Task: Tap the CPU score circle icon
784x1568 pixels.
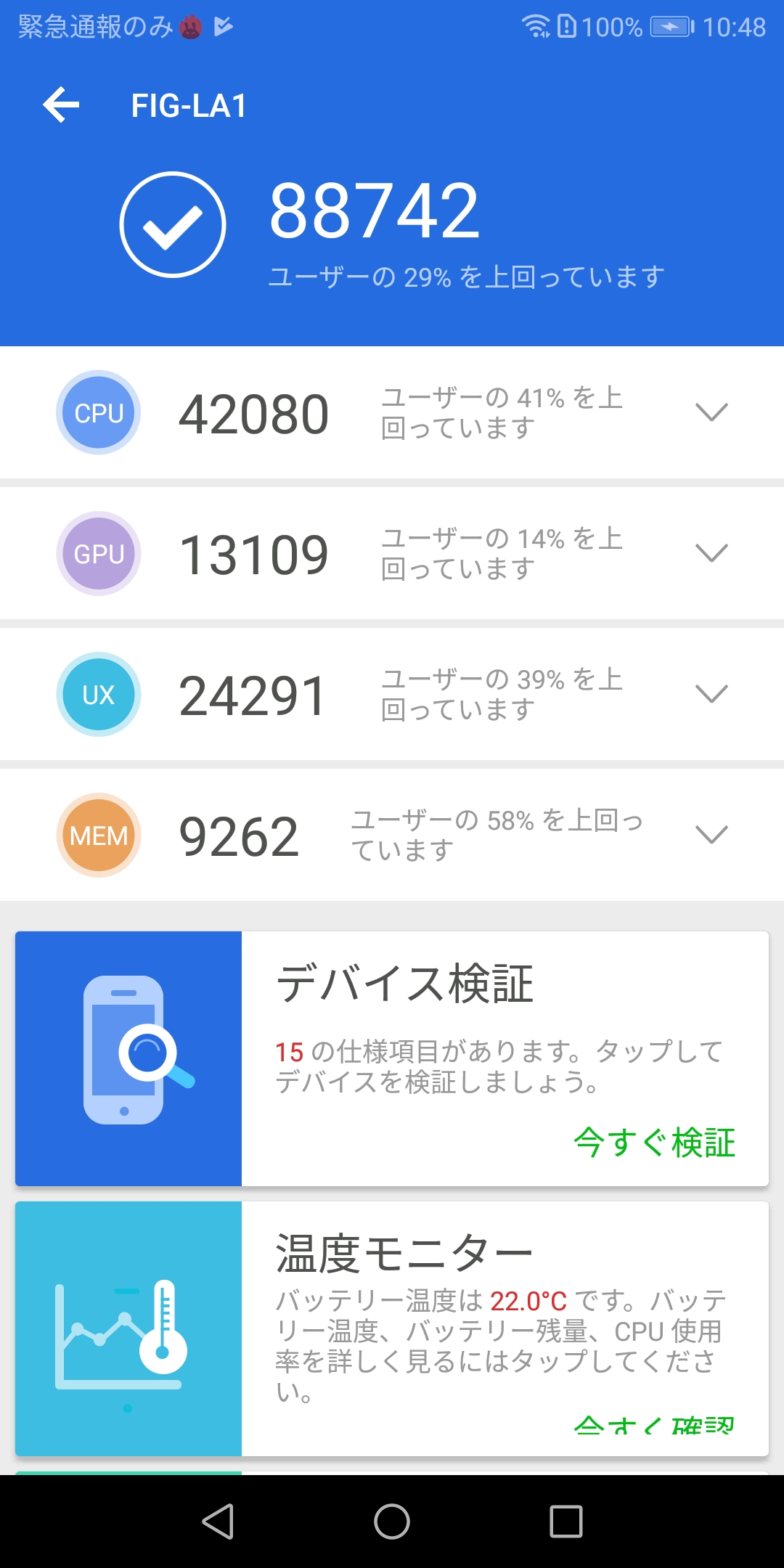Action: [97, 412]
